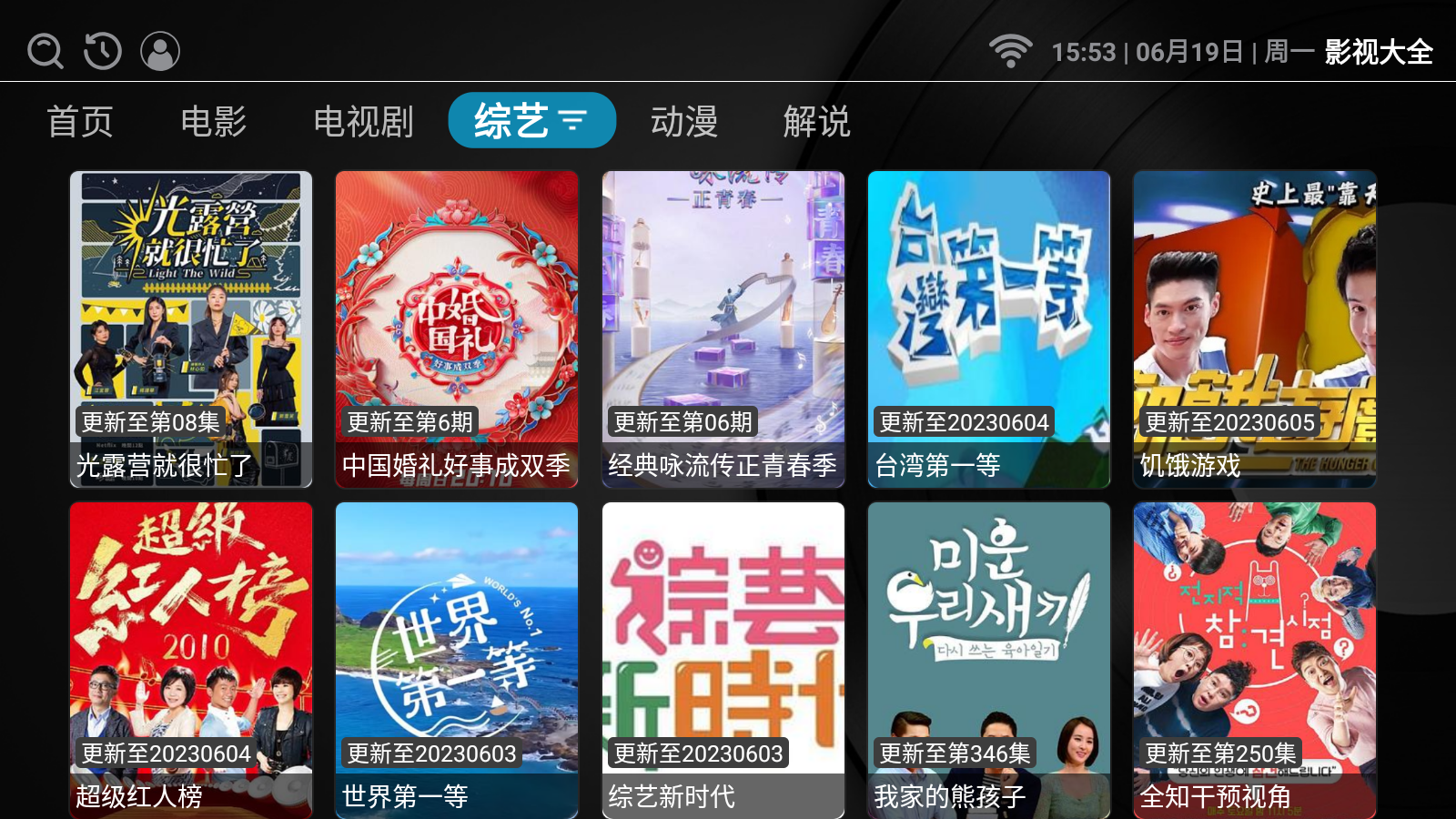Open the 饥饿游戏 show
This screenshot has width=1456, height=819.
1255,329
